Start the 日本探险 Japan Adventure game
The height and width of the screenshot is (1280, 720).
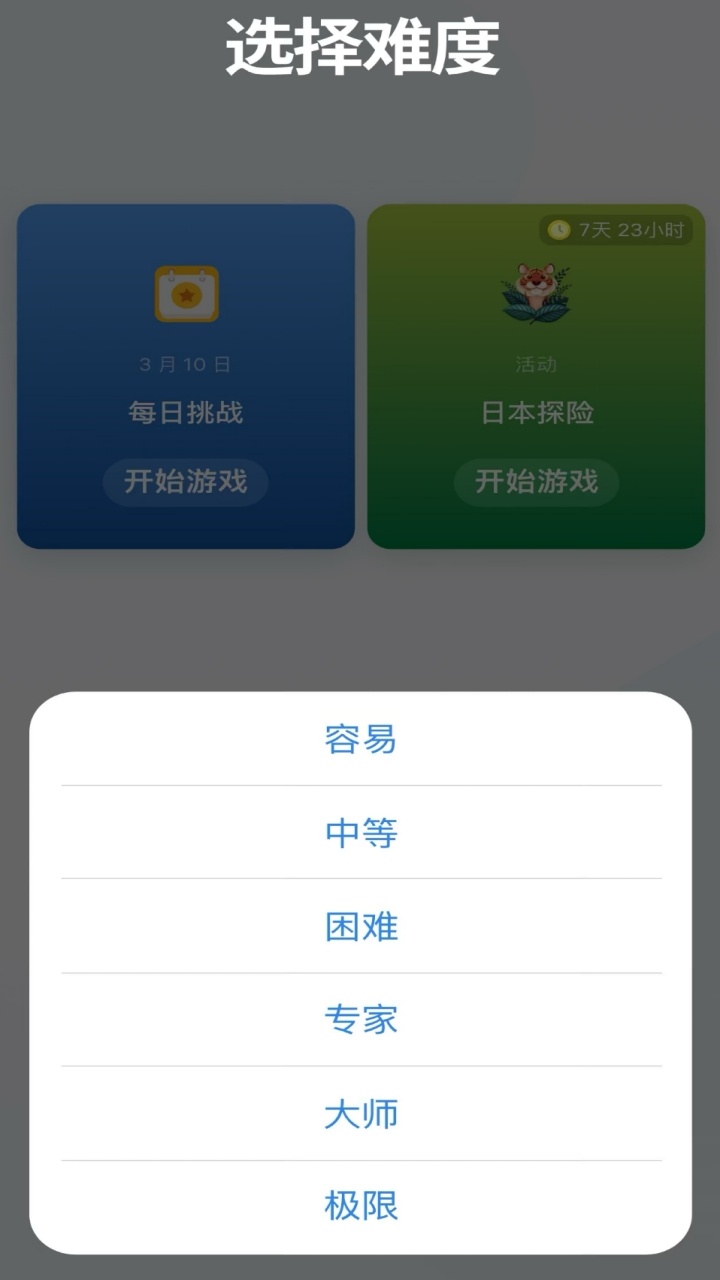click(x=535, y=482)
